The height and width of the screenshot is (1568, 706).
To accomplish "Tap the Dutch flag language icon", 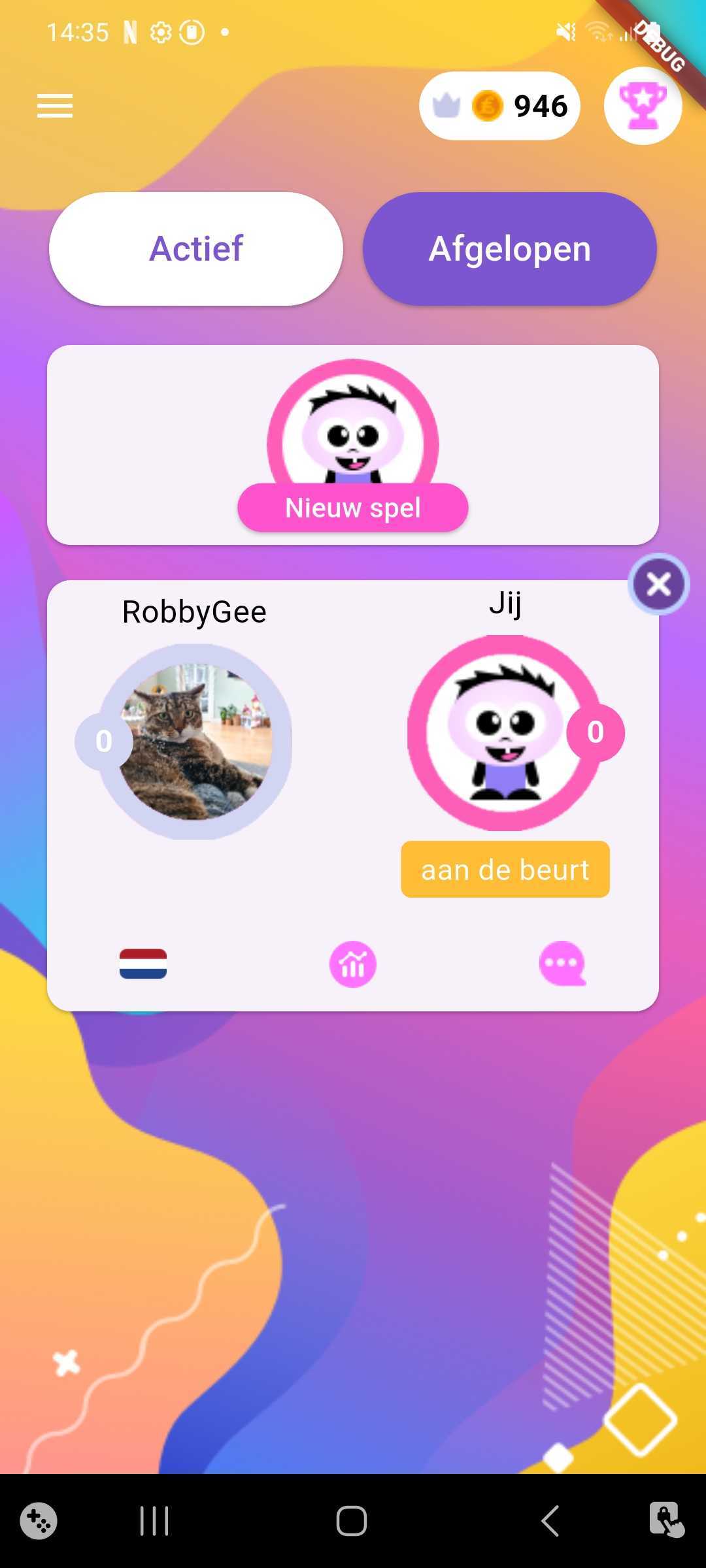I will (x=143, y=964).
